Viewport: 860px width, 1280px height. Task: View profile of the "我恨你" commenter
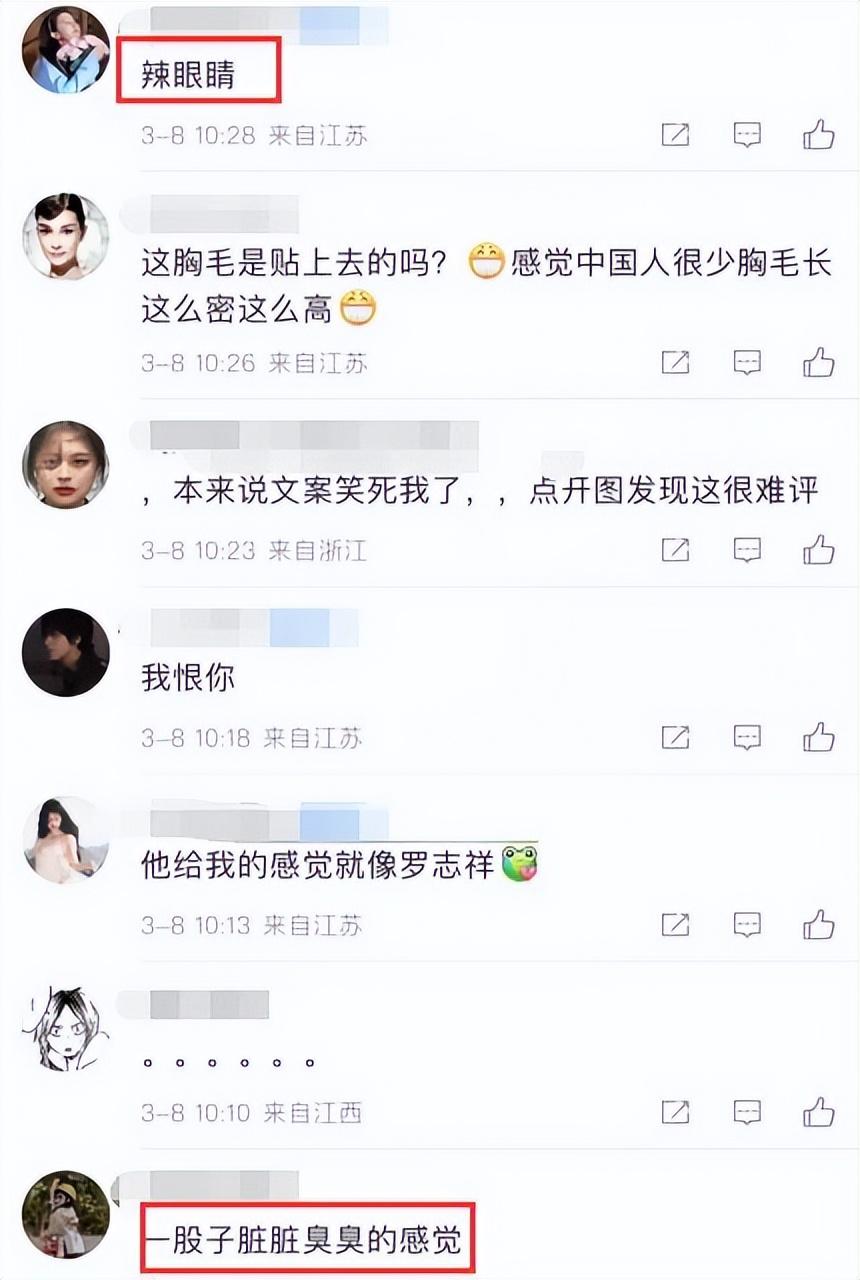65,652
